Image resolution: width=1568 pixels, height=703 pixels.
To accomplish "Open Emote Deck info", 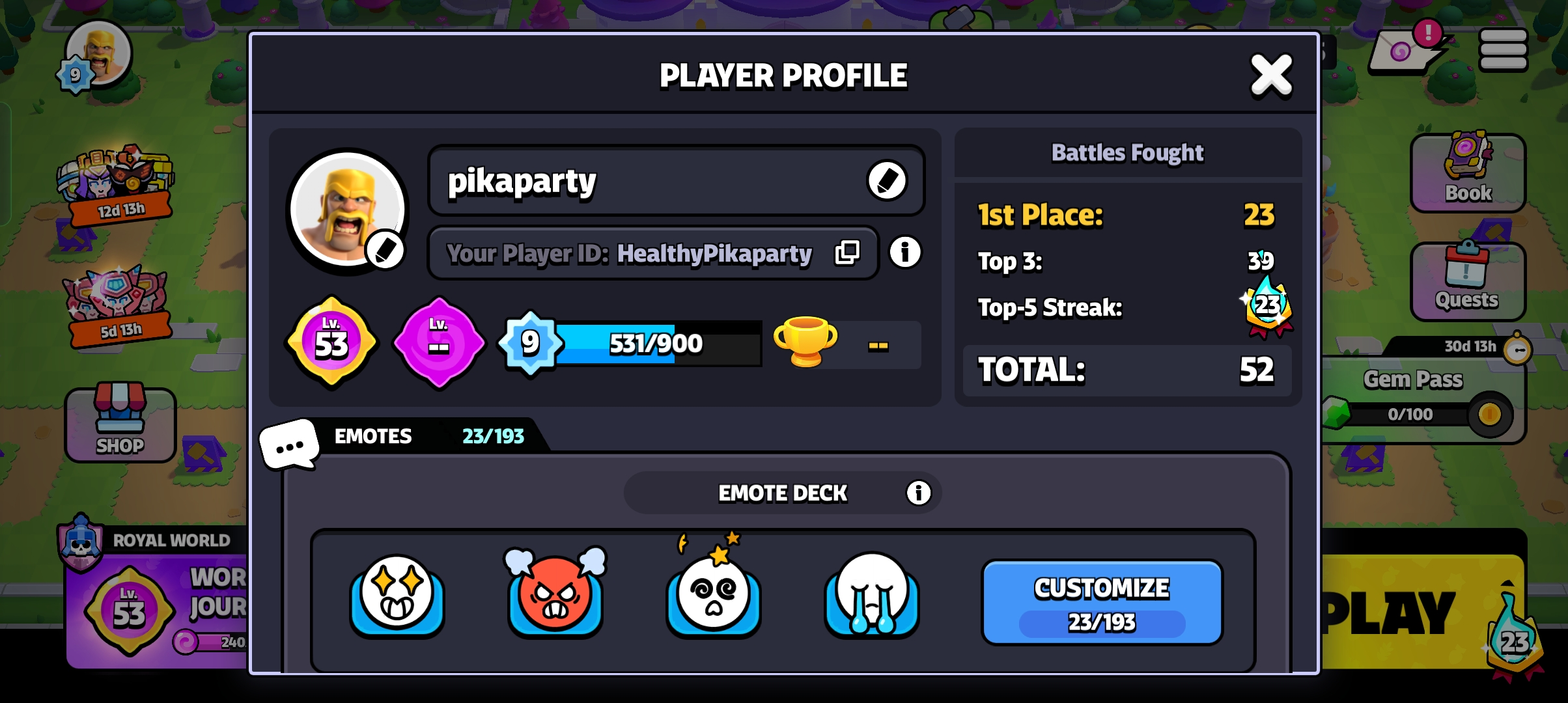I will point(918,493).
